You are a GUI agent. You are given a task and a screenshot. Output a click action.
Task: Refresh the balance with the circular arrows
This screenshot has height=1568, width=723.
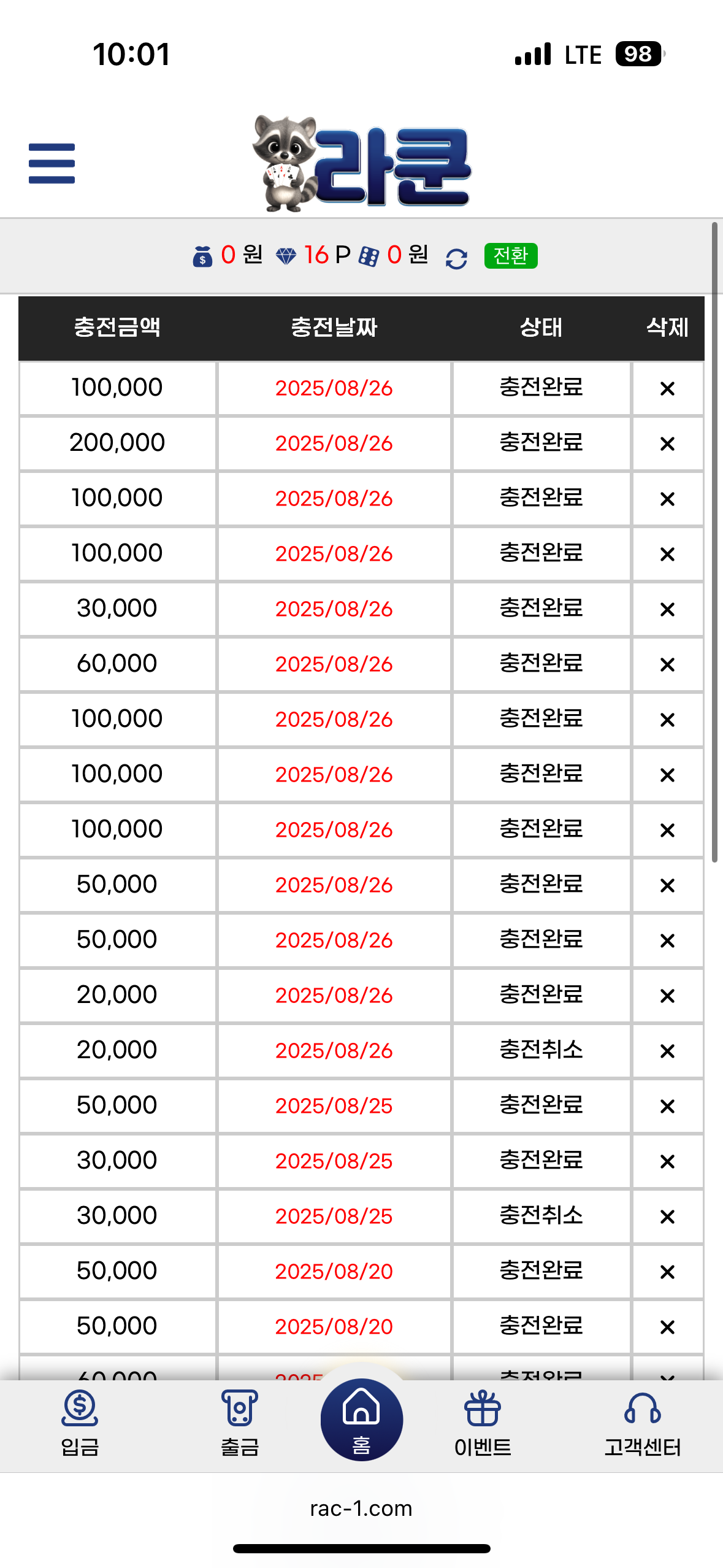[456, 258]
